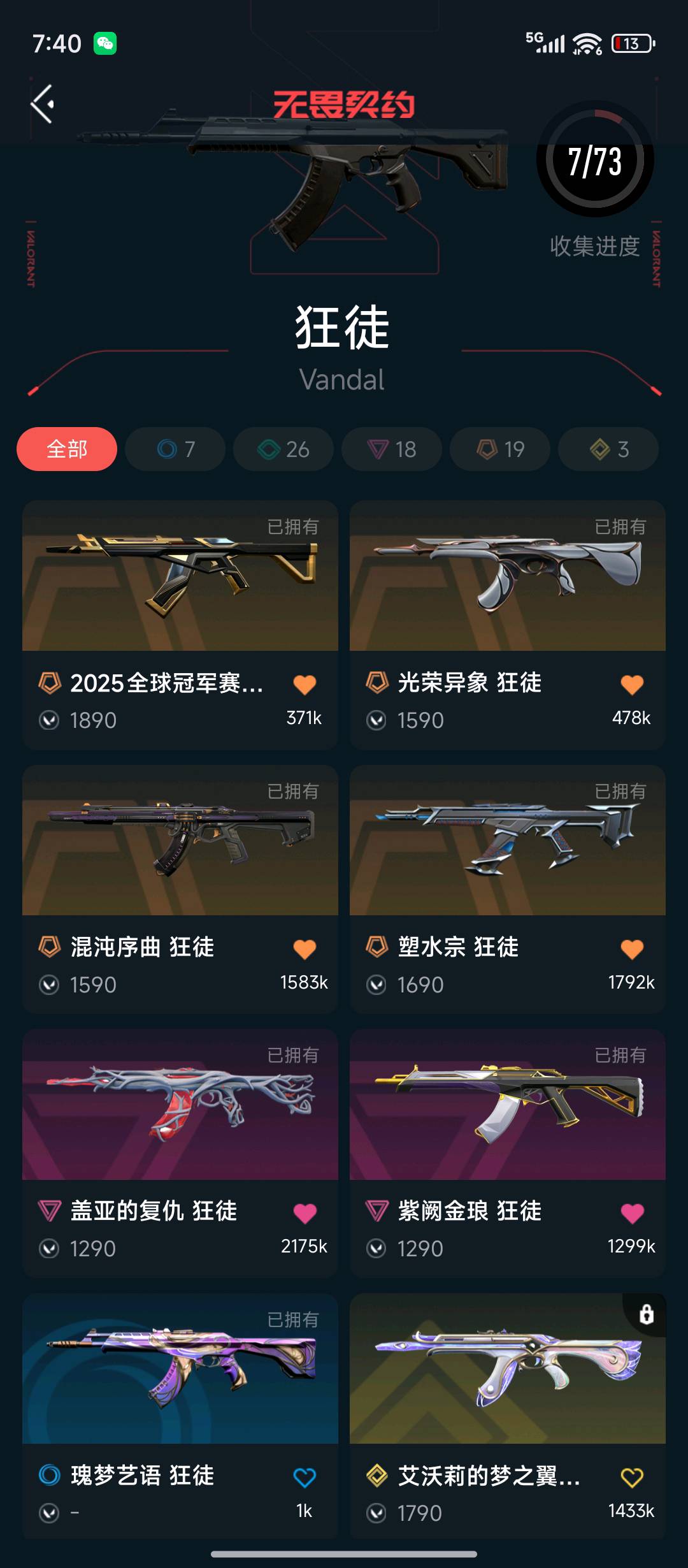Filter skins by the orange tier (19)
This screenshot has height=1568, width=688.
point(500,449)
